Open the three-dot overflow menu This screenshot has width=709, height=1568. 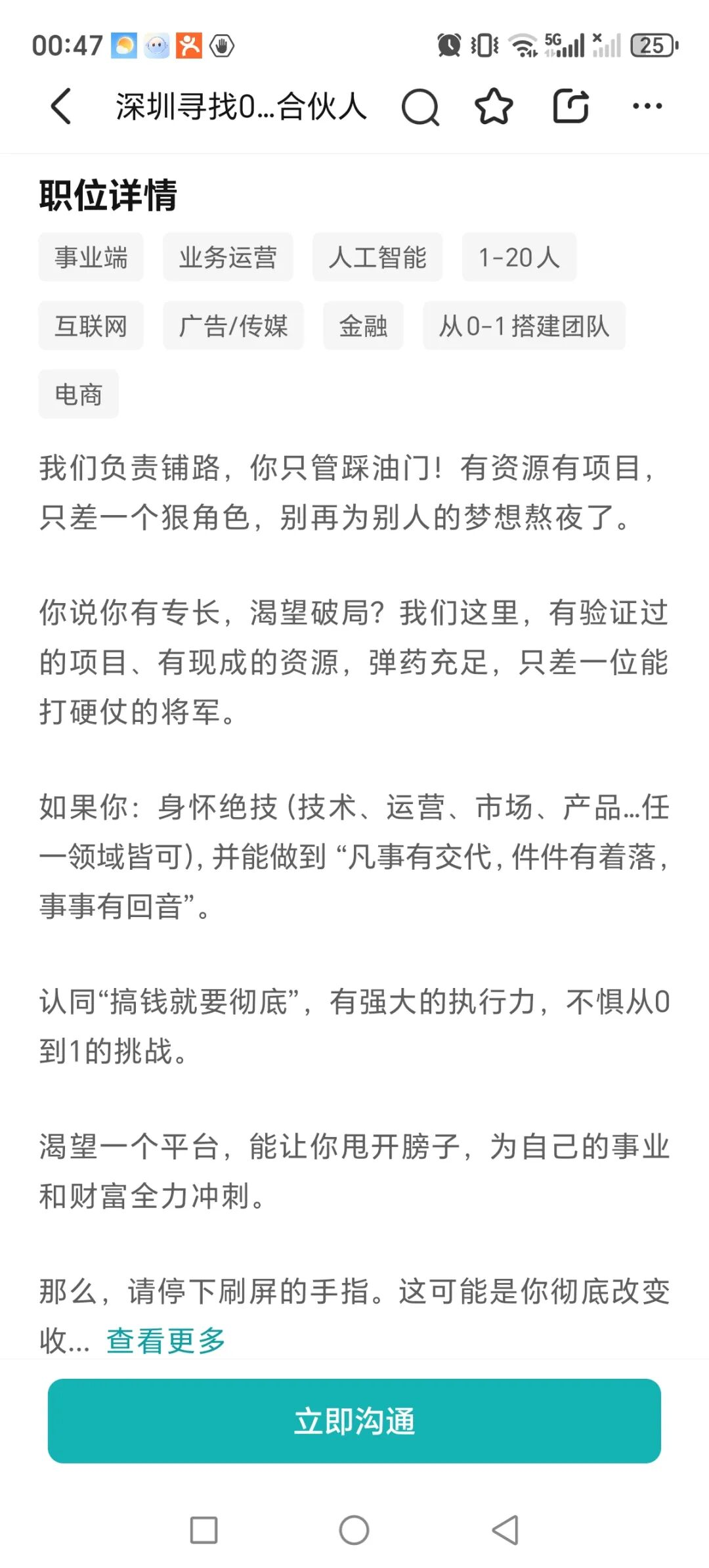pyautogui.click(x=647, y=106)
